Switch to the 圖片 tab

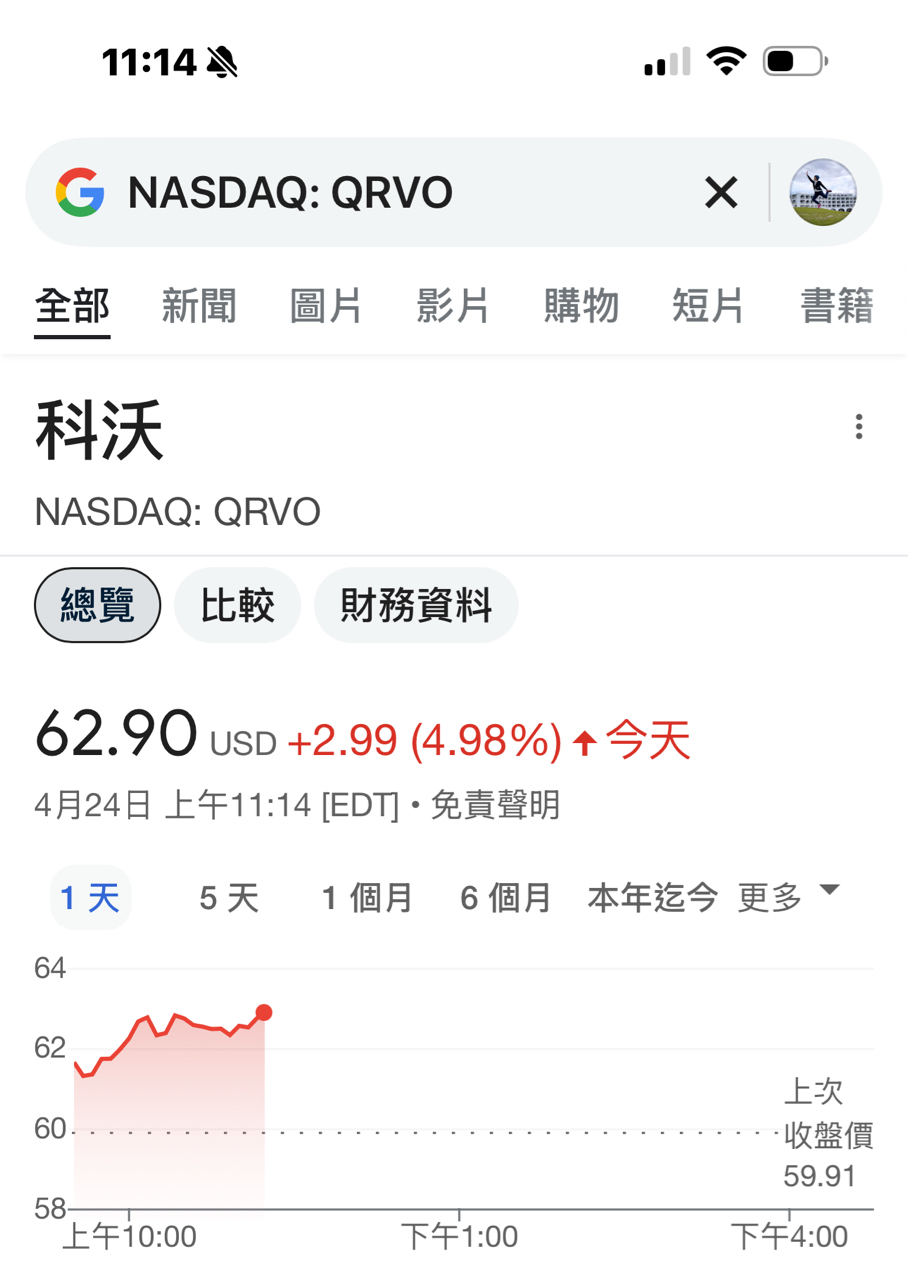[326, 306]
